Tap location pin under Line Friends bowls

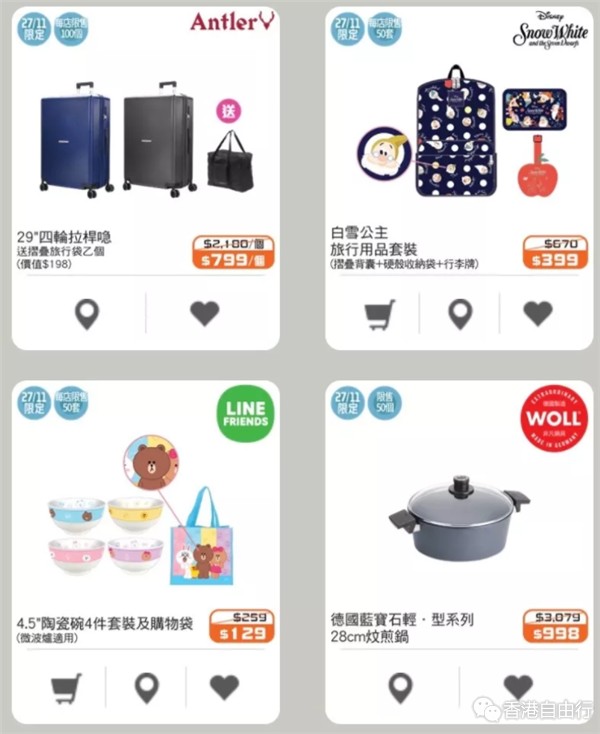[146, 688]
